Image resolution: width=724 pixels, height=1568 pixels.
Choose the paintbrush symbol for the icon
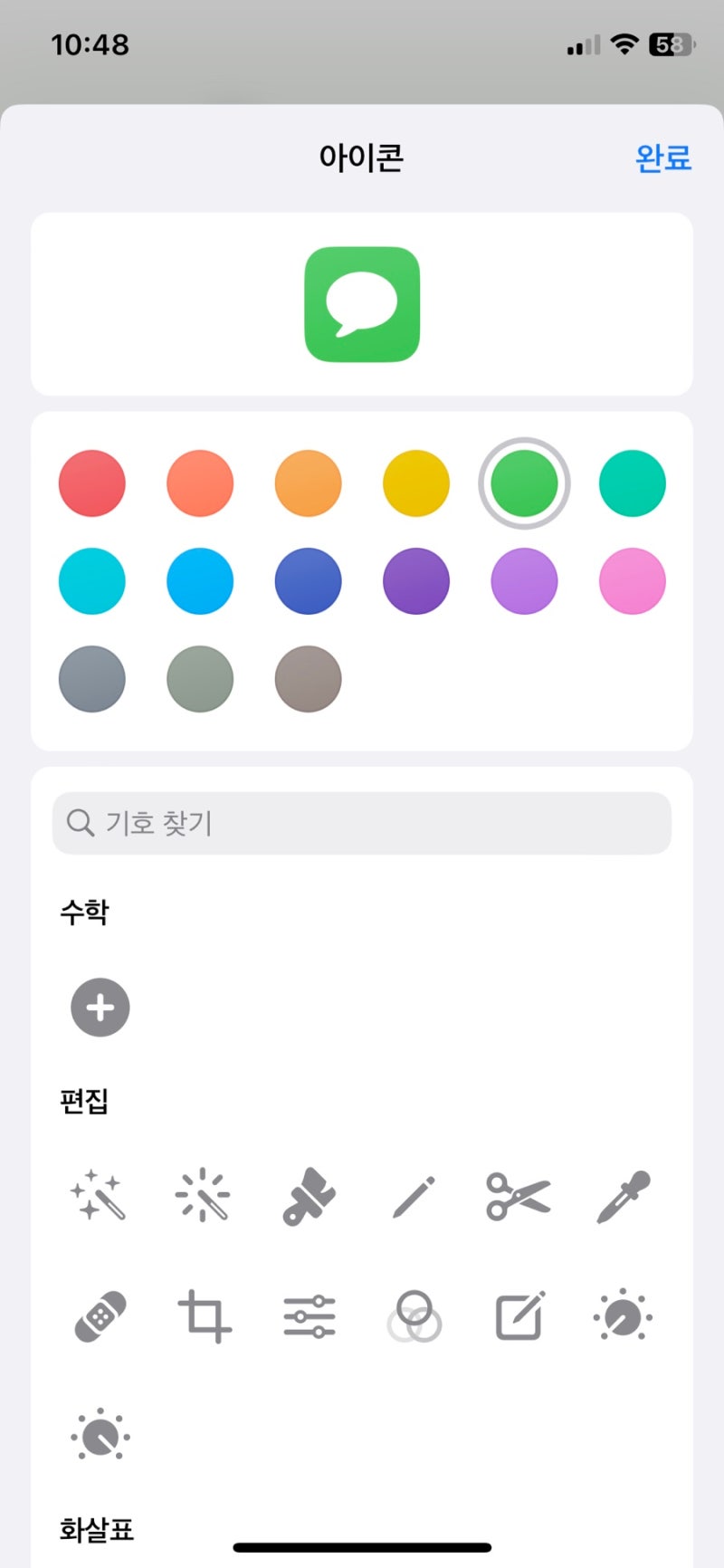pyautogui.click(x=309, y=1196)
